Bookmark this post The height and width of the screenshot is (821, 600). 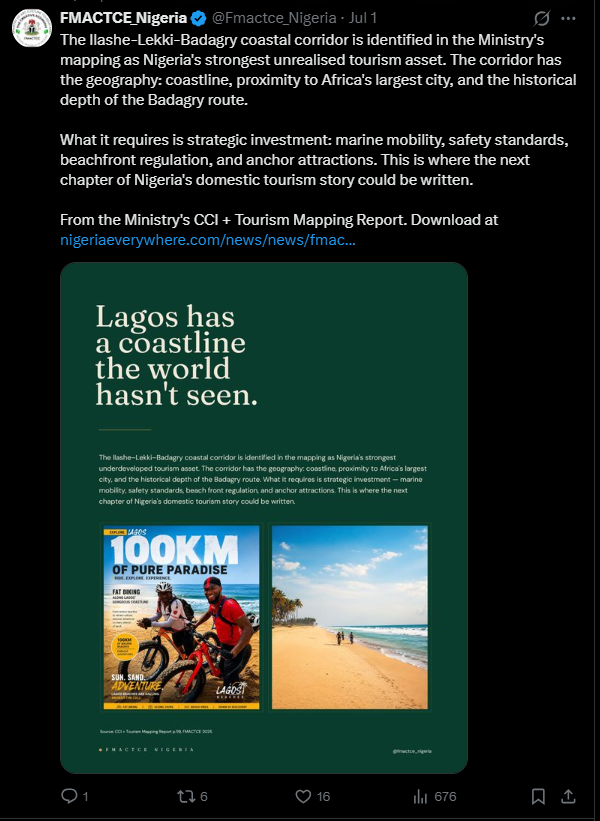pyautogui.click(x=538, y=796)
